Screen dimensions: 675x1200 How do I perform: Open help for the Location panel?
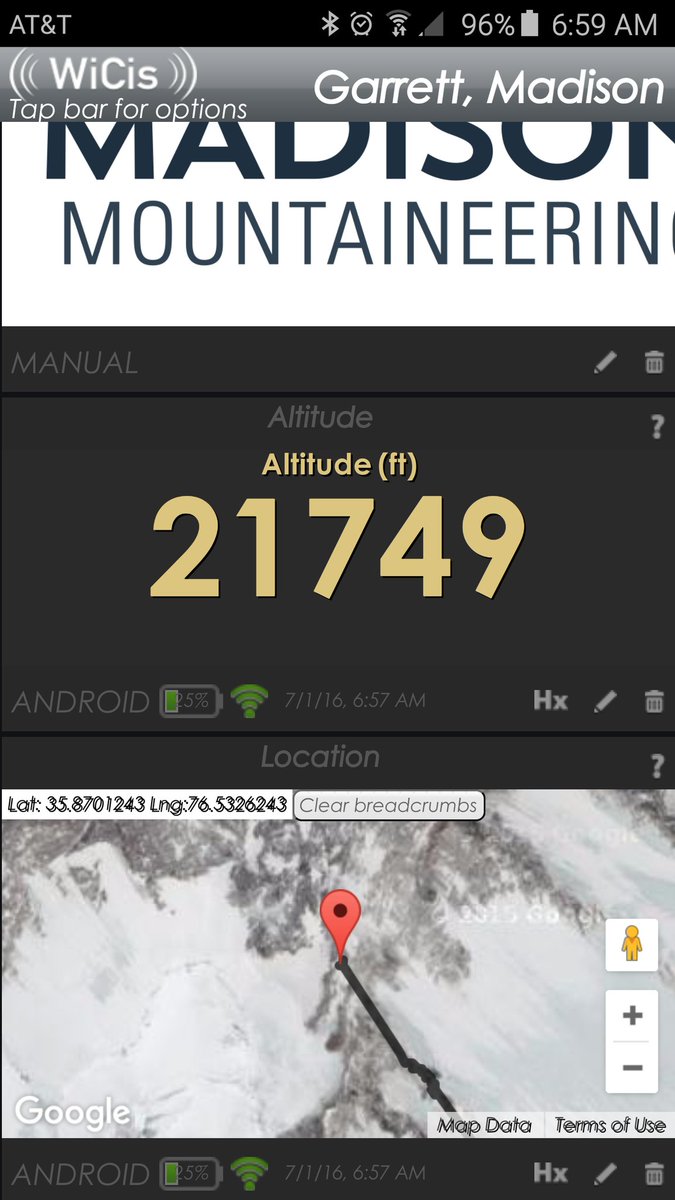[x=657, y=766]
